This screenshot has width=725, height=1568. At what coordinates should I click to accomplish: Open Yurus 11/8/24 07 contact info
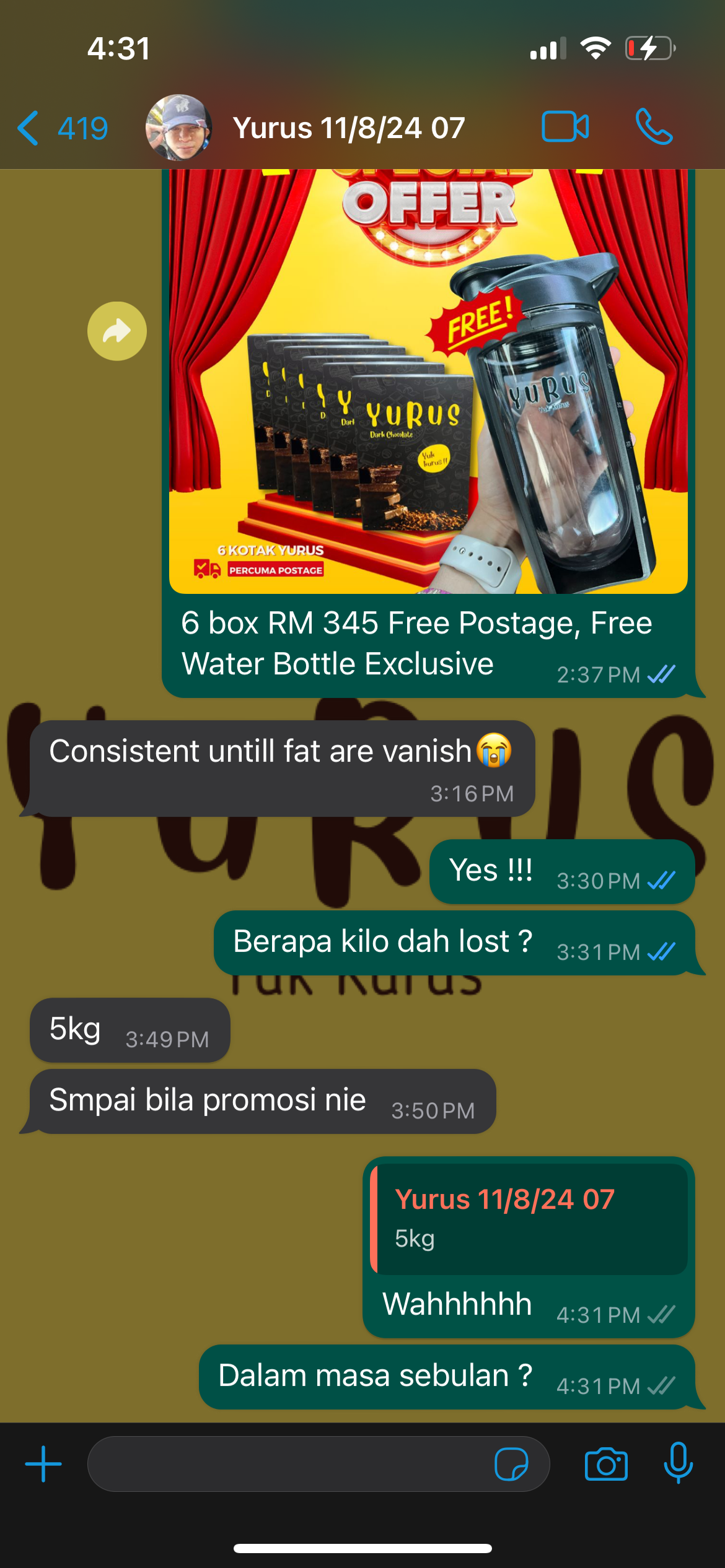(x=348, y=128)
